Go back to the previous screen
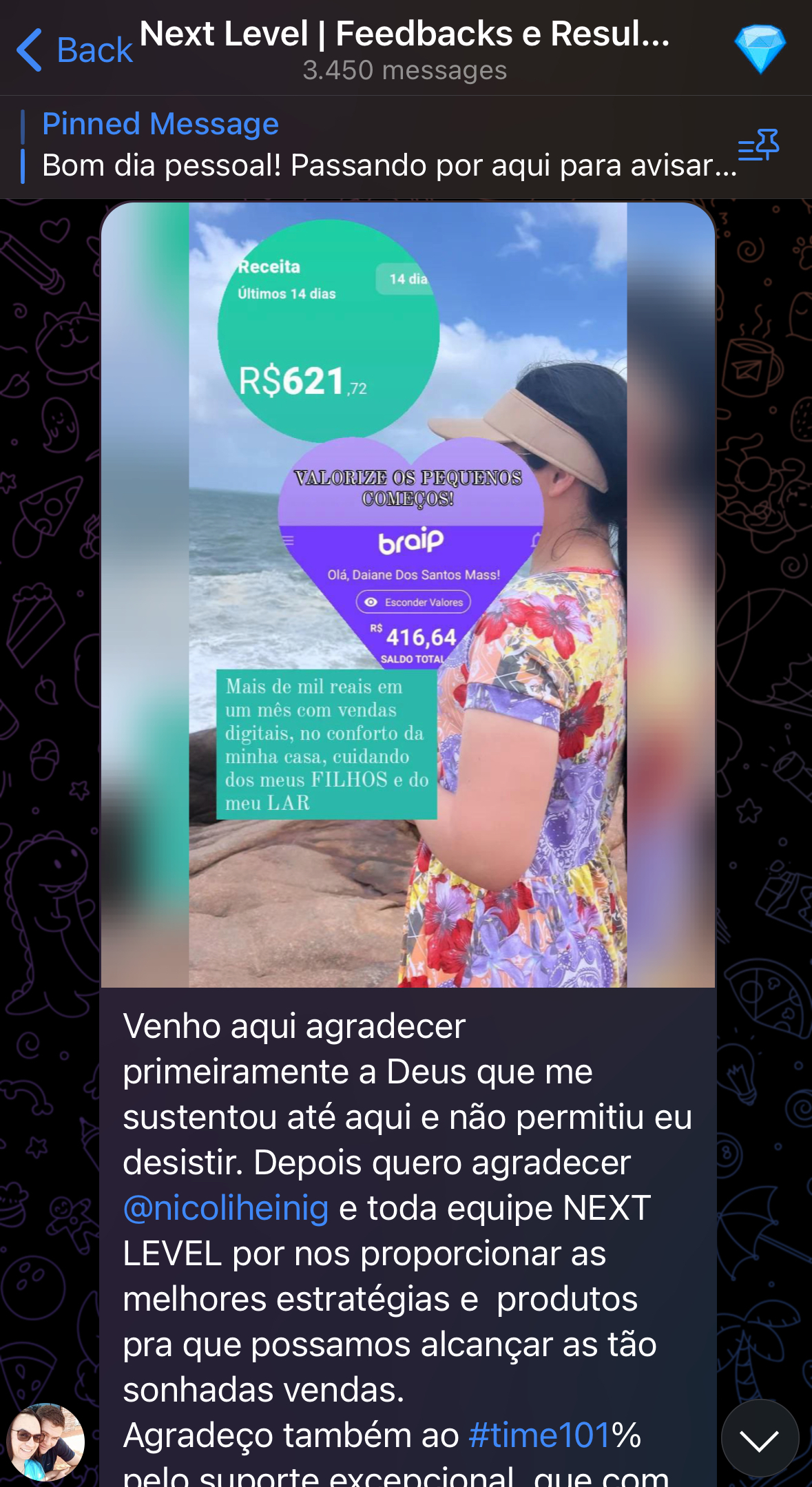This screenshot has width=812, height=1487. click(74, 50)
